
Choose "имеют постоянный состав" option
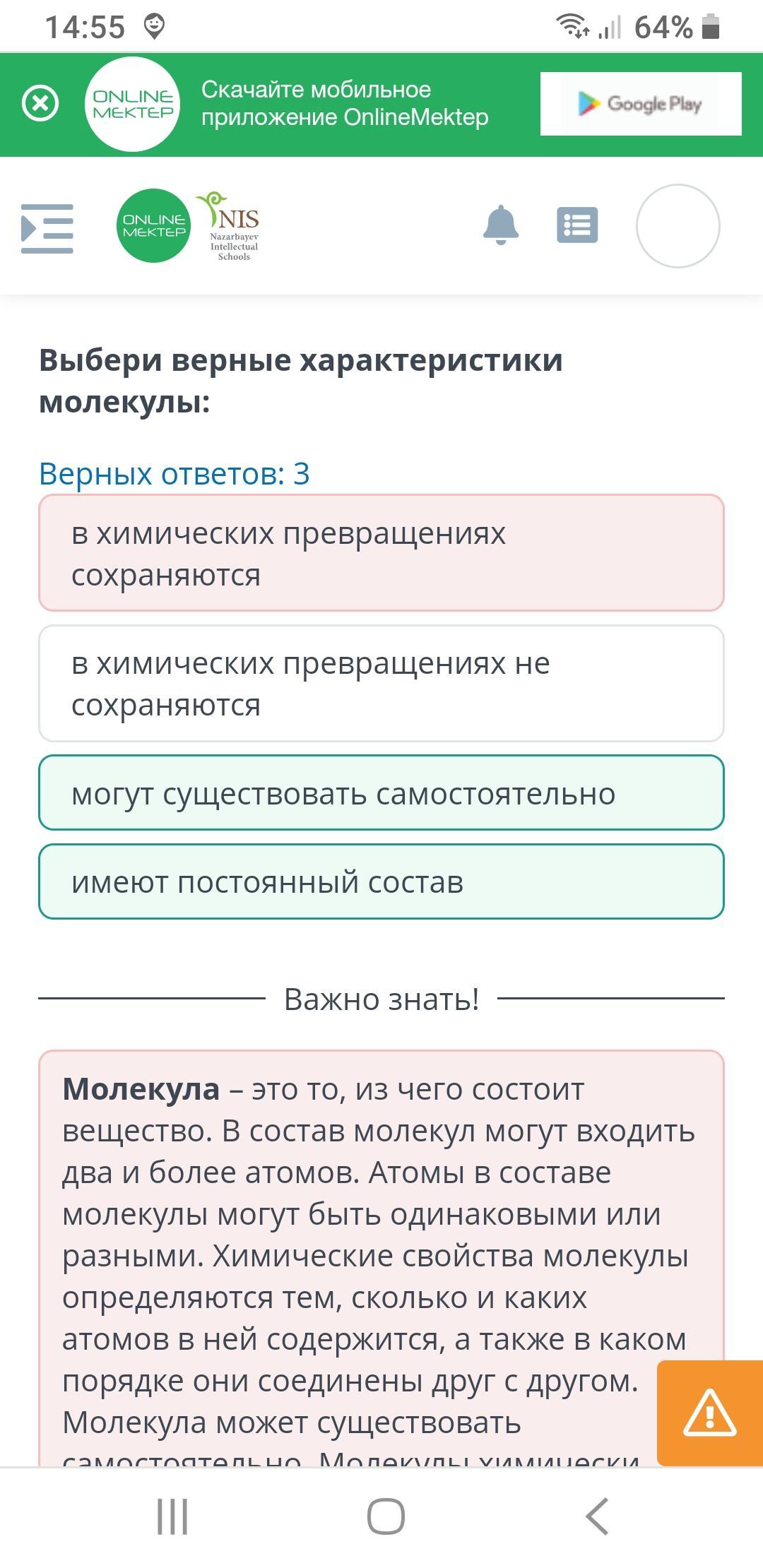(381, 881)
